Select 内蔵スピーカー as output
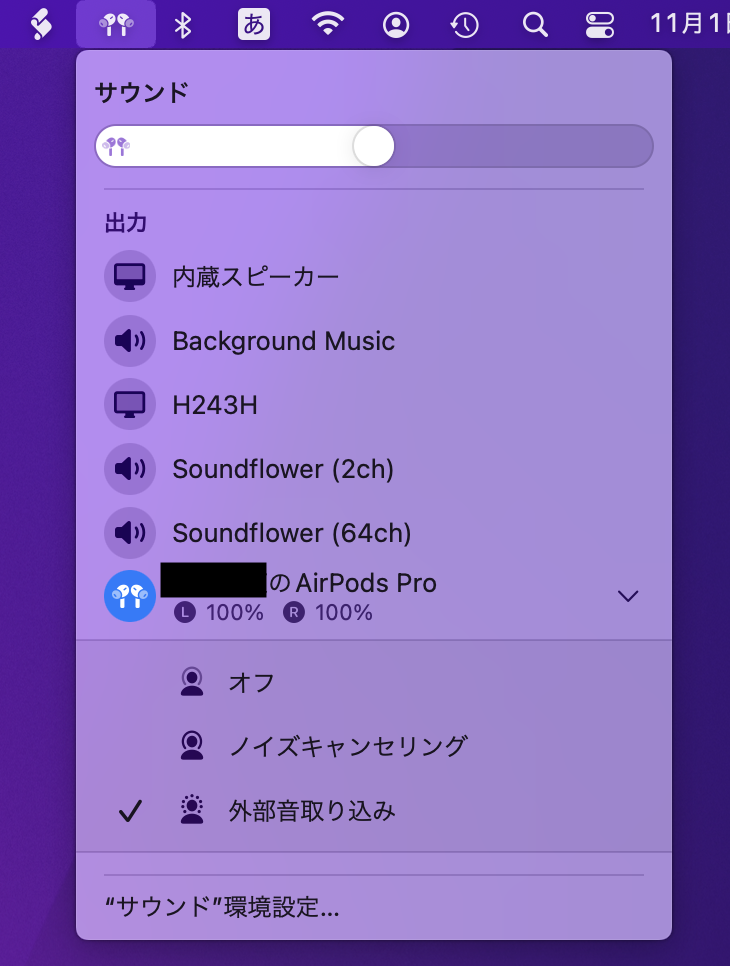 click(255, 277)
